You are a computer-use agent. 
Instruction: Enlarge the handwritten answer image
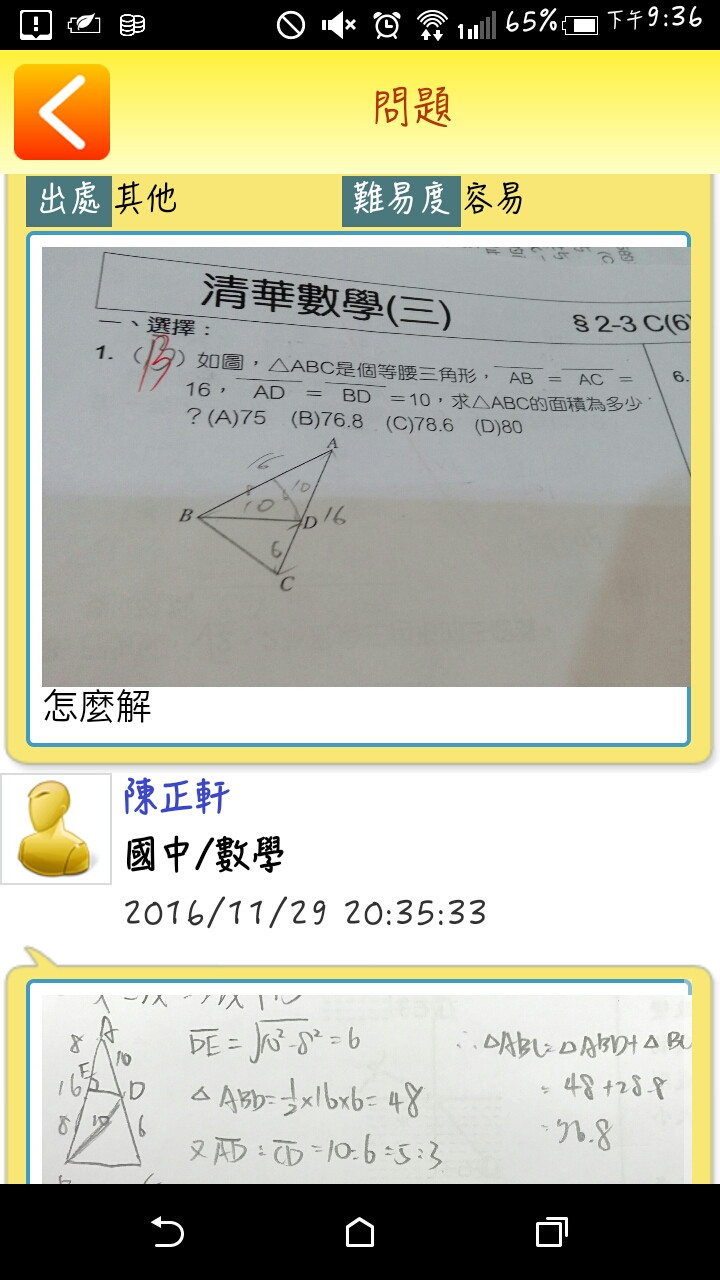(366, 1090)
